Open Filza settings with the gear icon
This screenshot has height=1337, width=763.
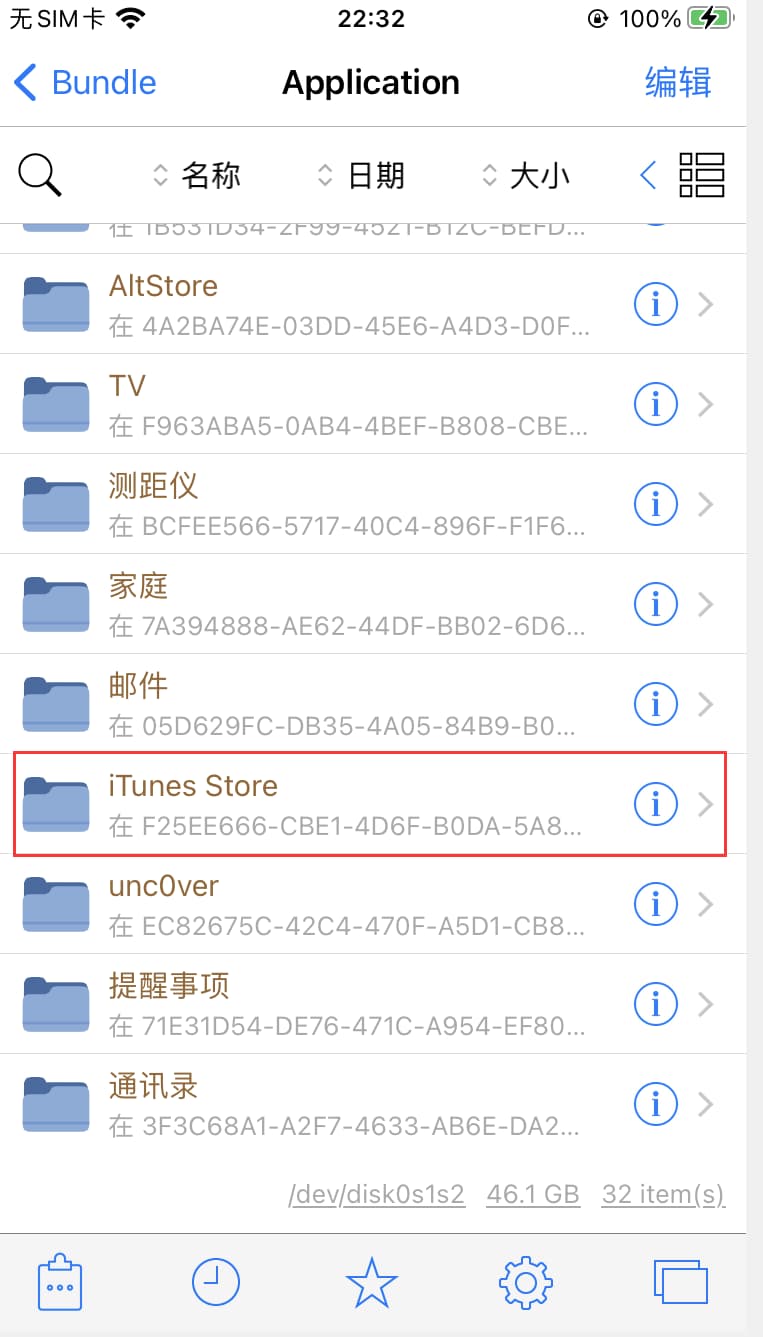[524, 1281]
